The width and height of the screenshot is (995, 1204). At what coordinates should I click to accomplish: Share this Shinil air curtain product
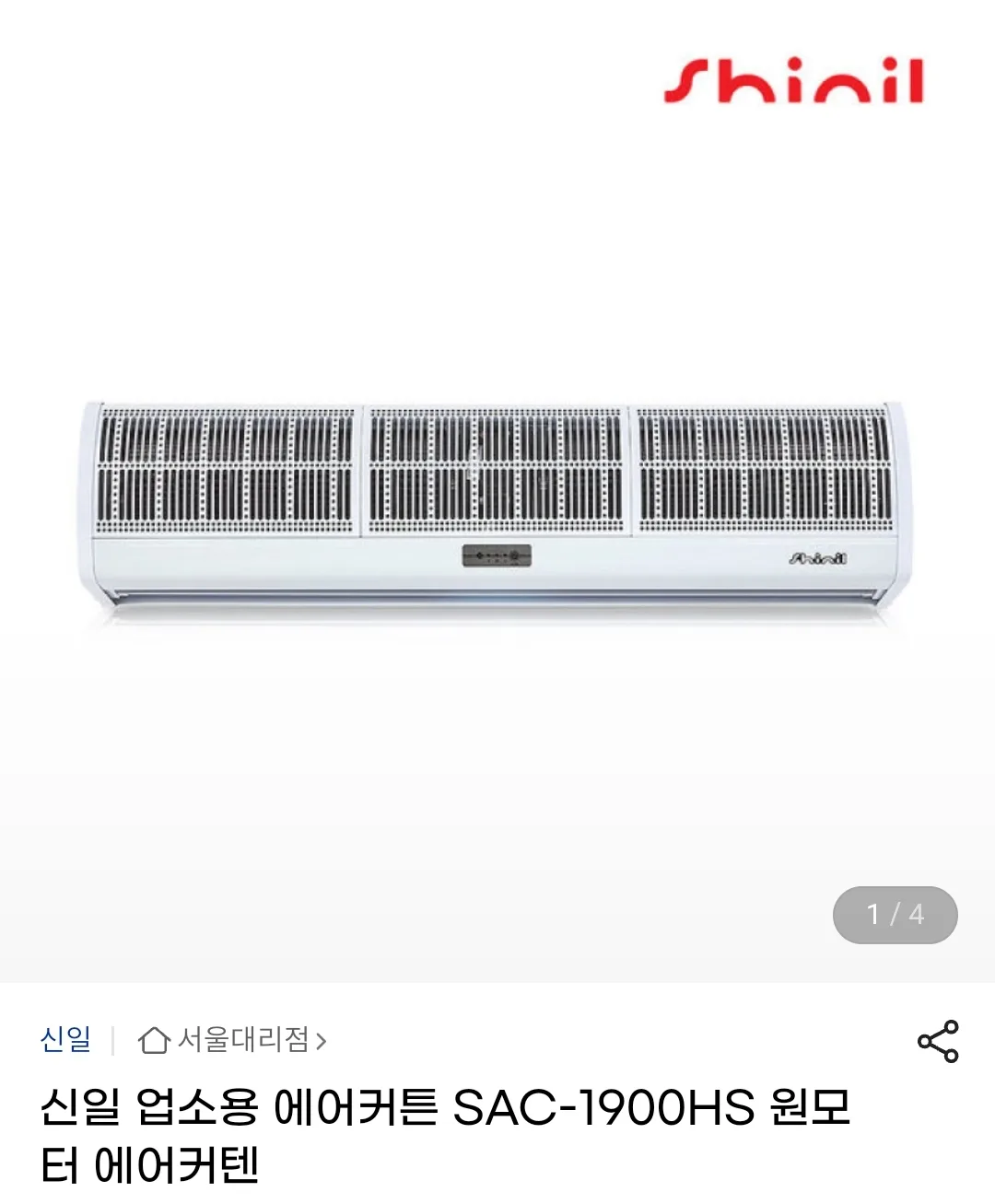click(938, 1042)
